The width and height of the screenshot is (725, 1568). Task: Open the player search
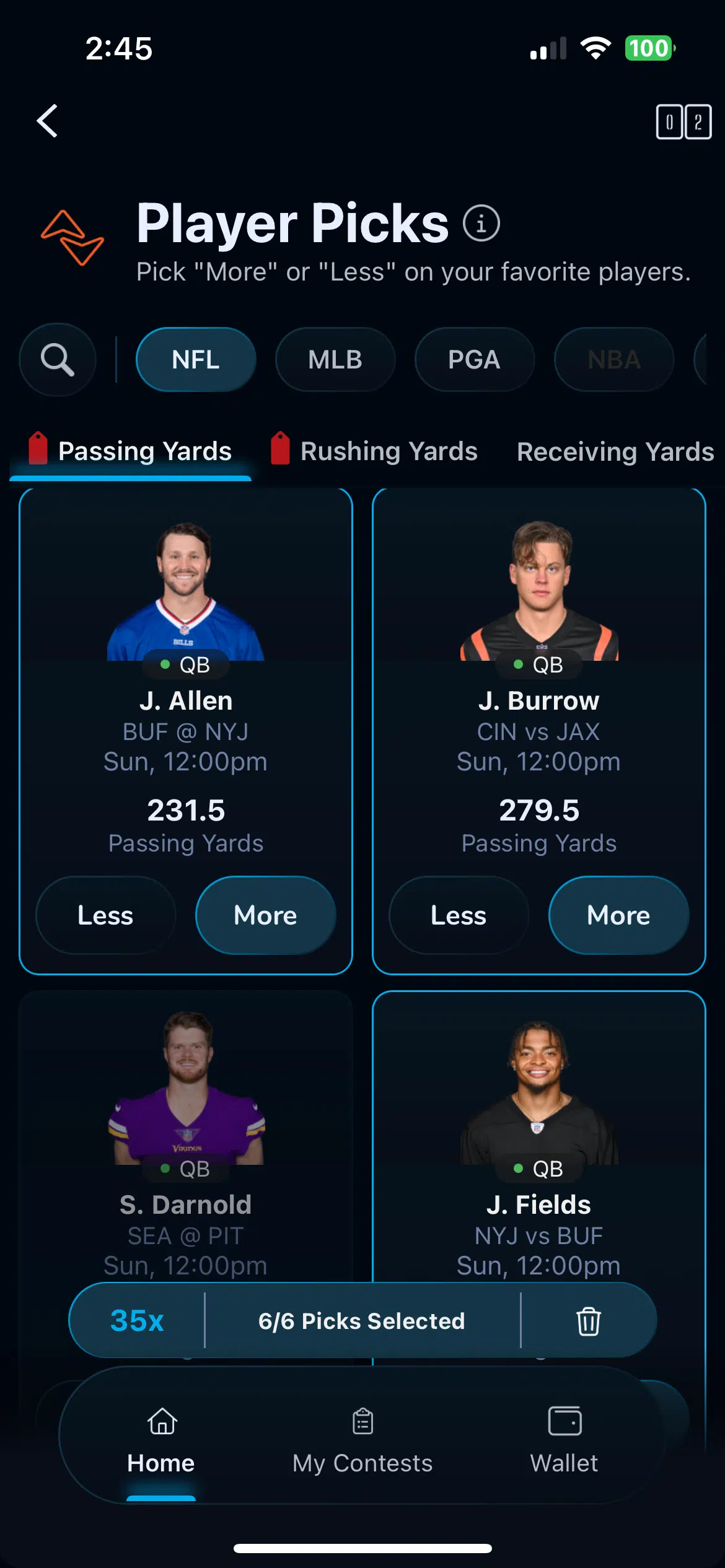[x=58, y=359]
